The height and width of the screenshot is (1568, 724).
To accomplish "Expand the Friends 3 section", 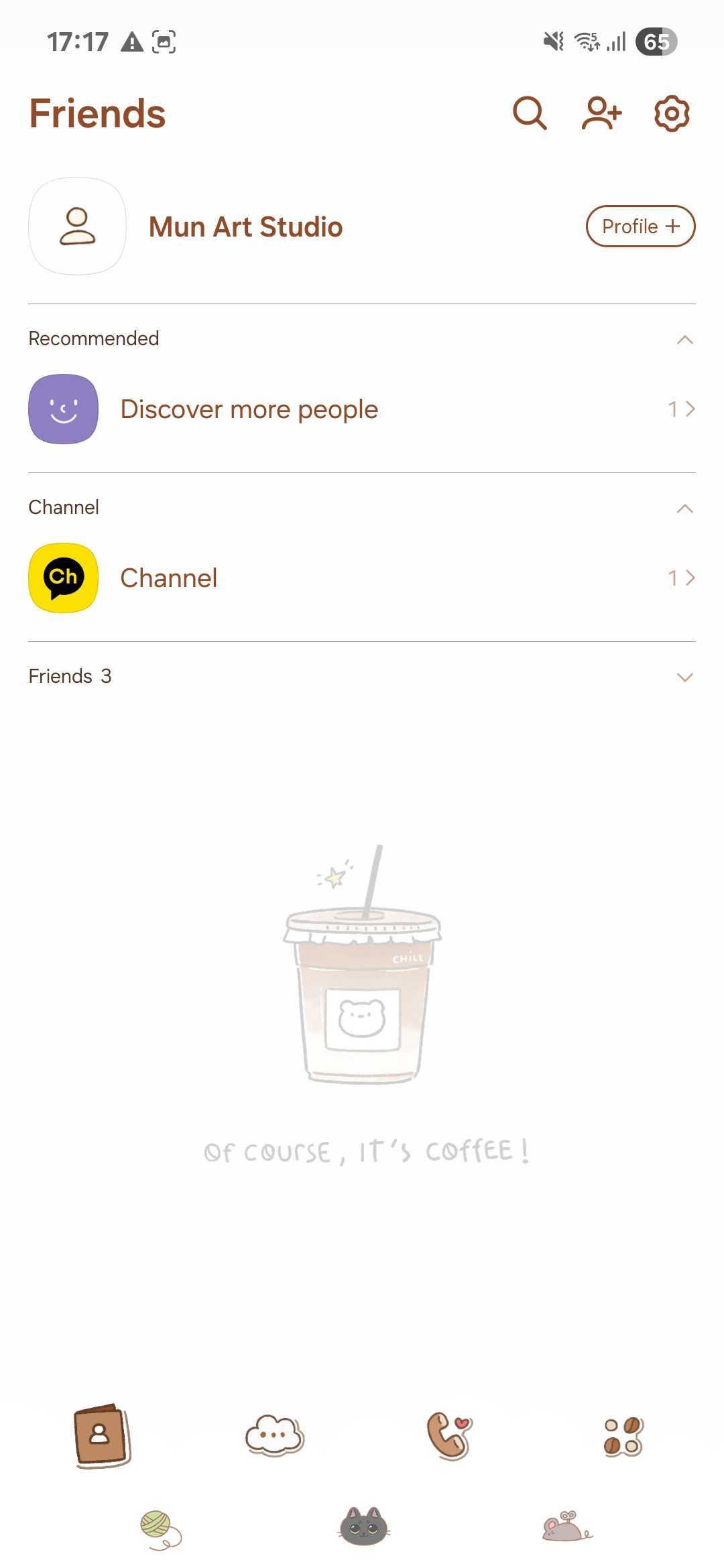I will click(x=684, y=677).
